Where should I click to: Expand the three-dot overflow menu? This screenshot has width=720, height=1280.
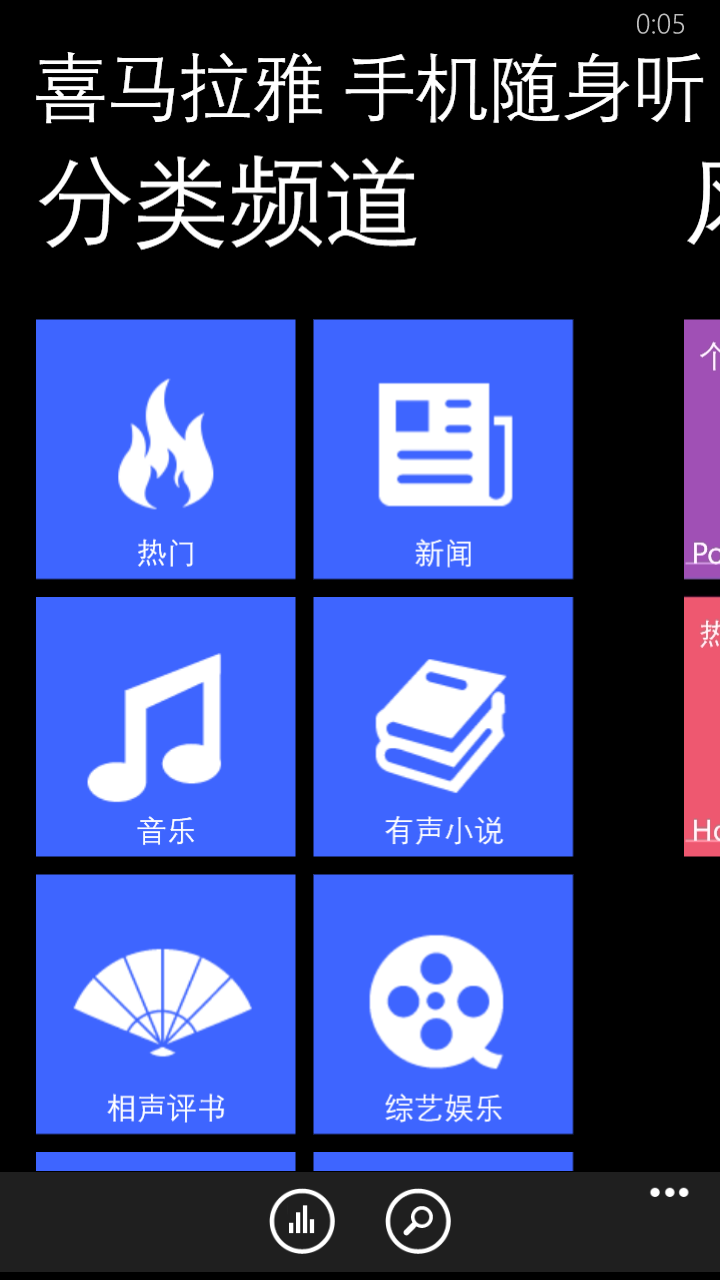tap(669, 1192)
